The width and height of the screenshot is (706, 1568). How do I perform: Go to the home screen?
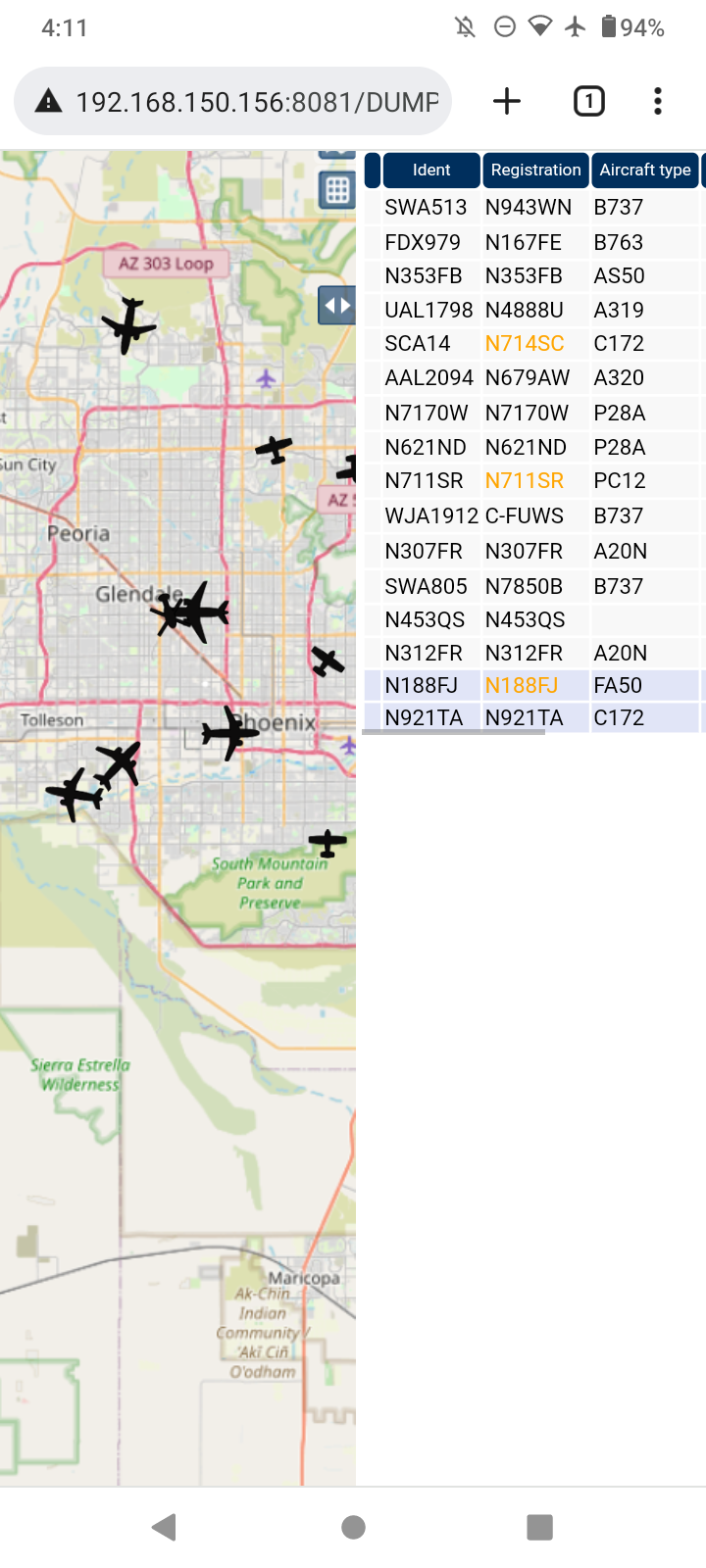353,1526
